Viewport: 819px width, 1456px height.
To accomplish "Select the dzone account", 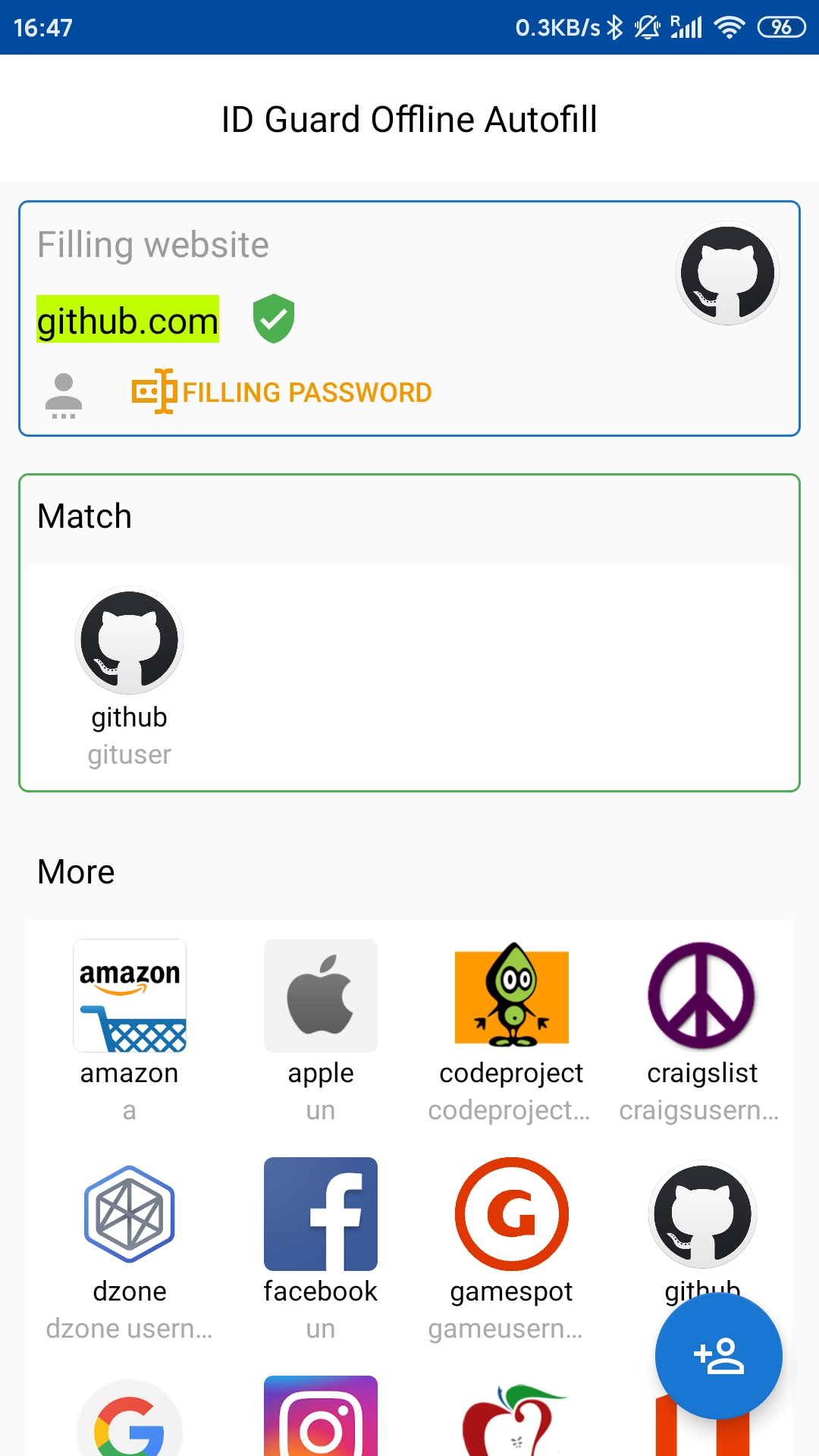I will (130, 1250).
